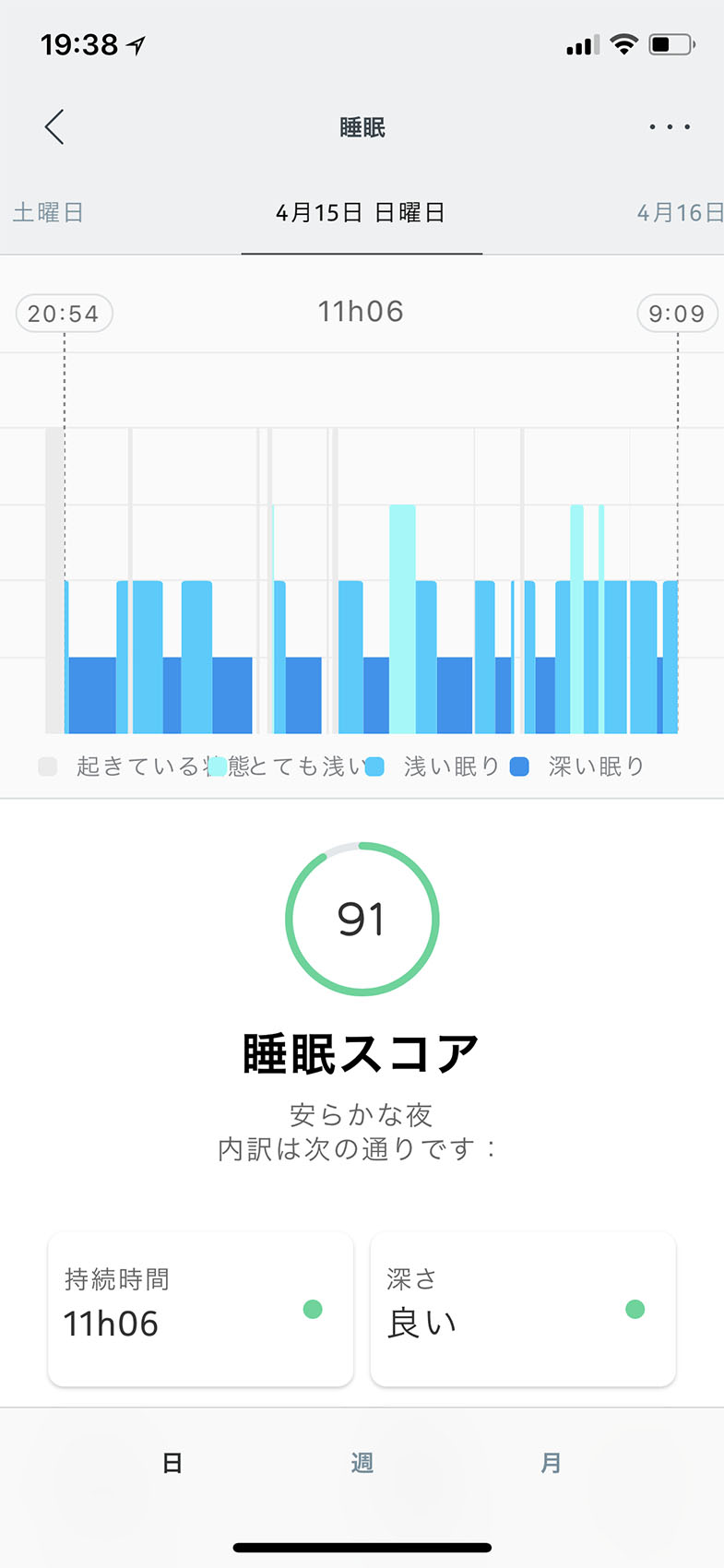
Task: Open the 深さ 良い card
Action: [x=523, y=1309]
